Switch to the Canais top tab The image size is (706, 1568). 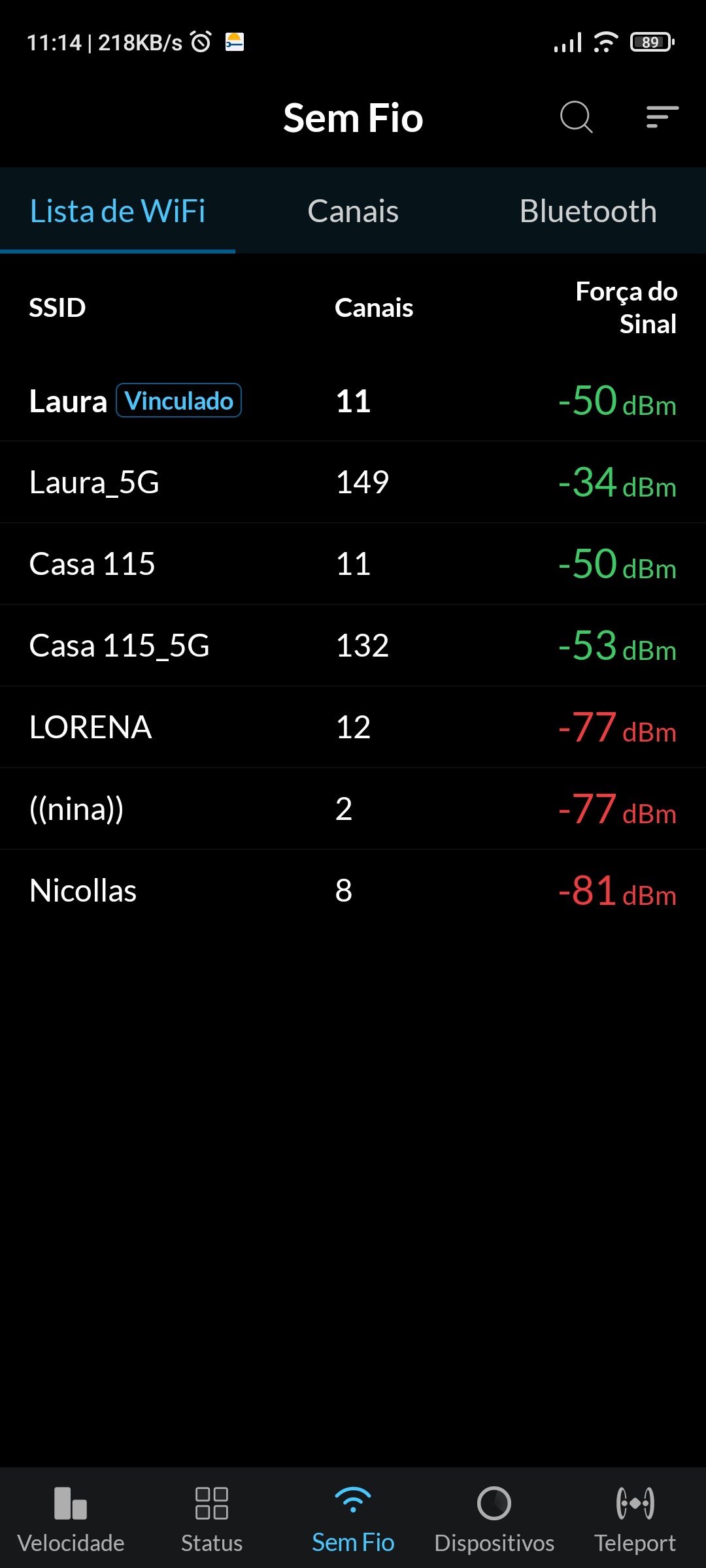click(x=353, y=211)
